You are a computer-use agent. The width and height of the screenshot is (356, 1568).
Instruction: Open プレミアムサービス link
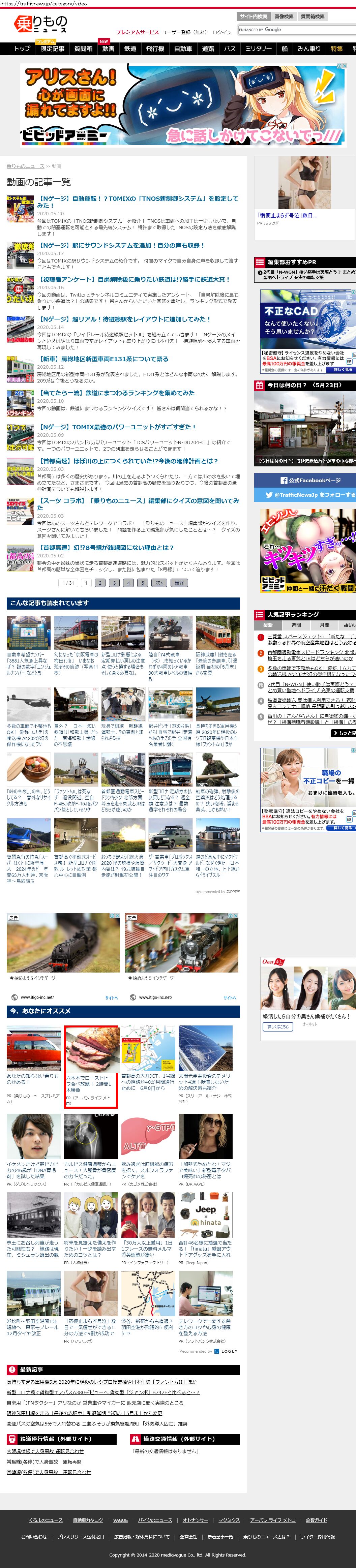pyautogui.click(x=137, y=32)
